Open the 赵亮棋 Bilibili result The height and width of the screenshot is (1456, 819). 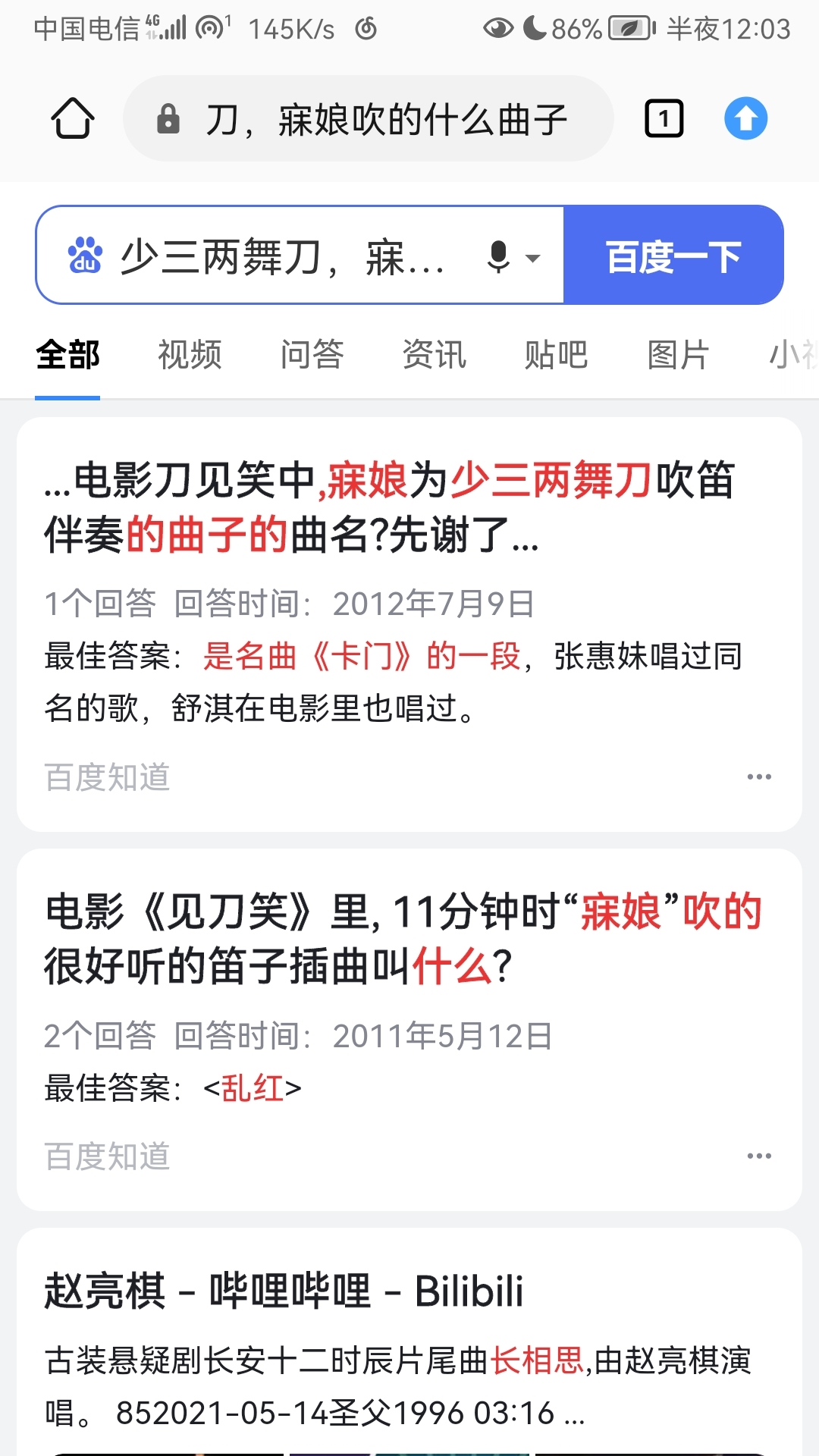coord(284,1291)
